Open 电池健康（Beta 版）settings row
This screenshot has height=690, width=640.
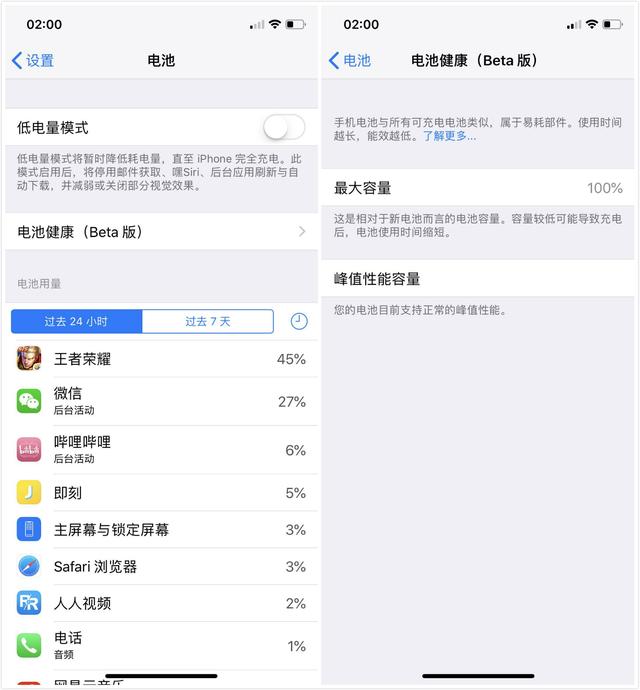point(161,232)
